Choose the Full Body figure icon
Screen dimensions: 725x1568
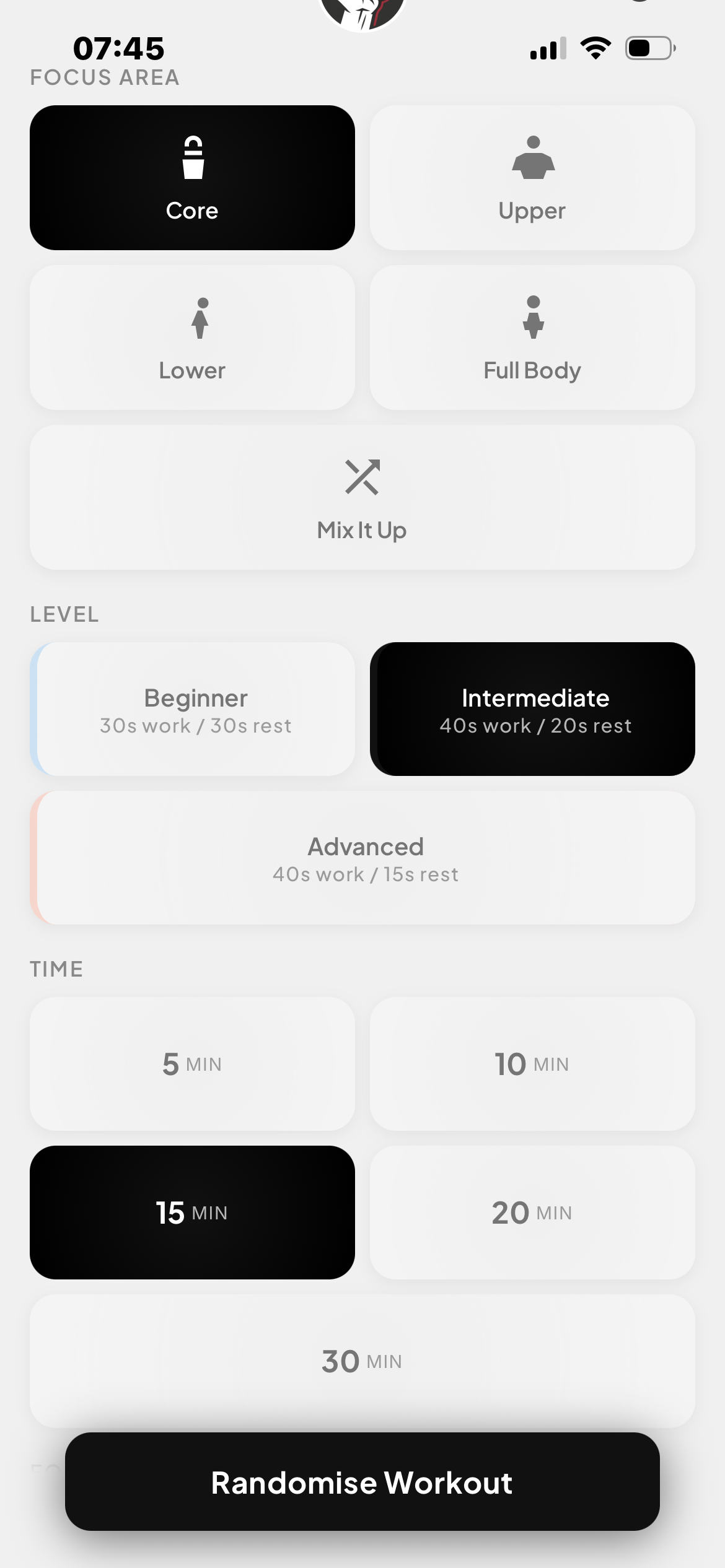533,318
